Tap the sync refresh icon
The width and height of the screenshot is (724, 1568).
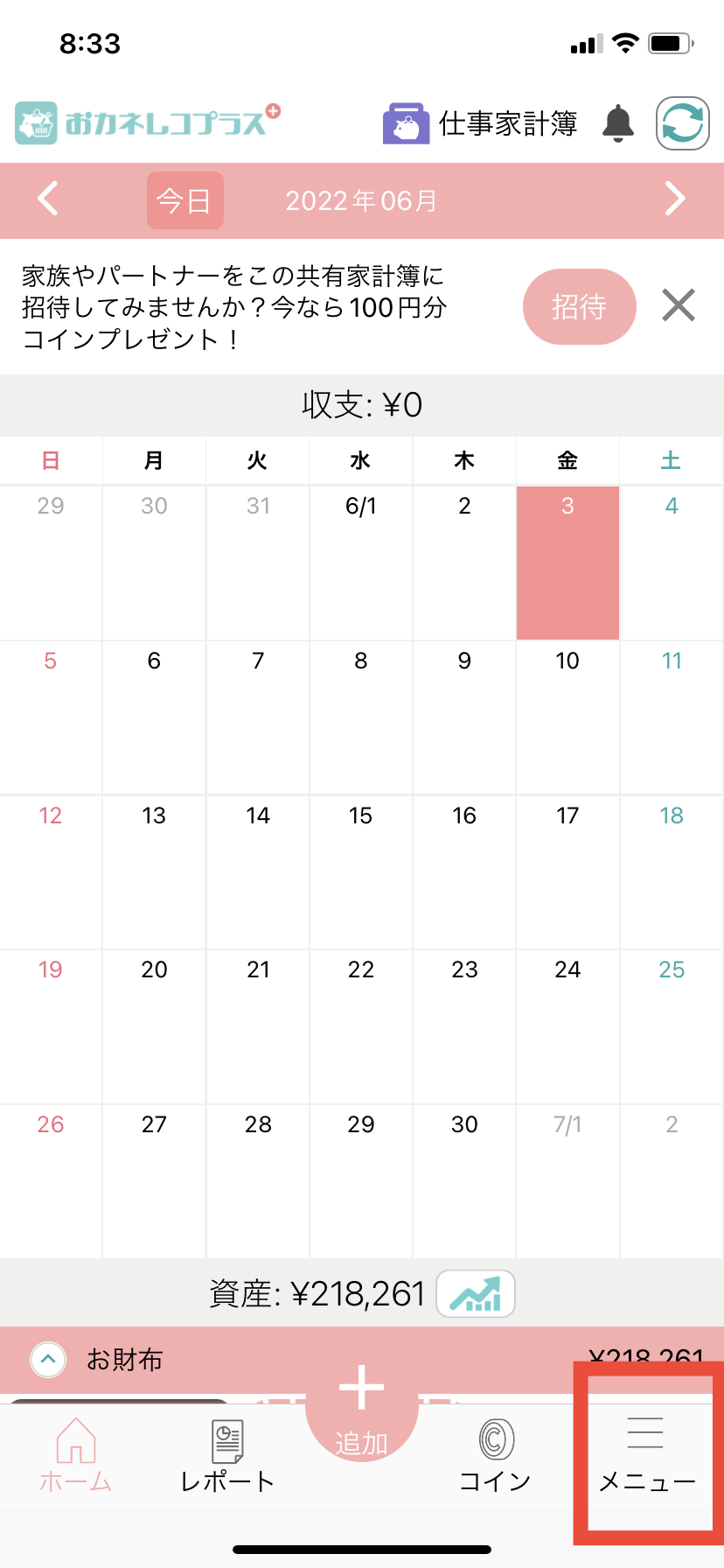point(682,123)
